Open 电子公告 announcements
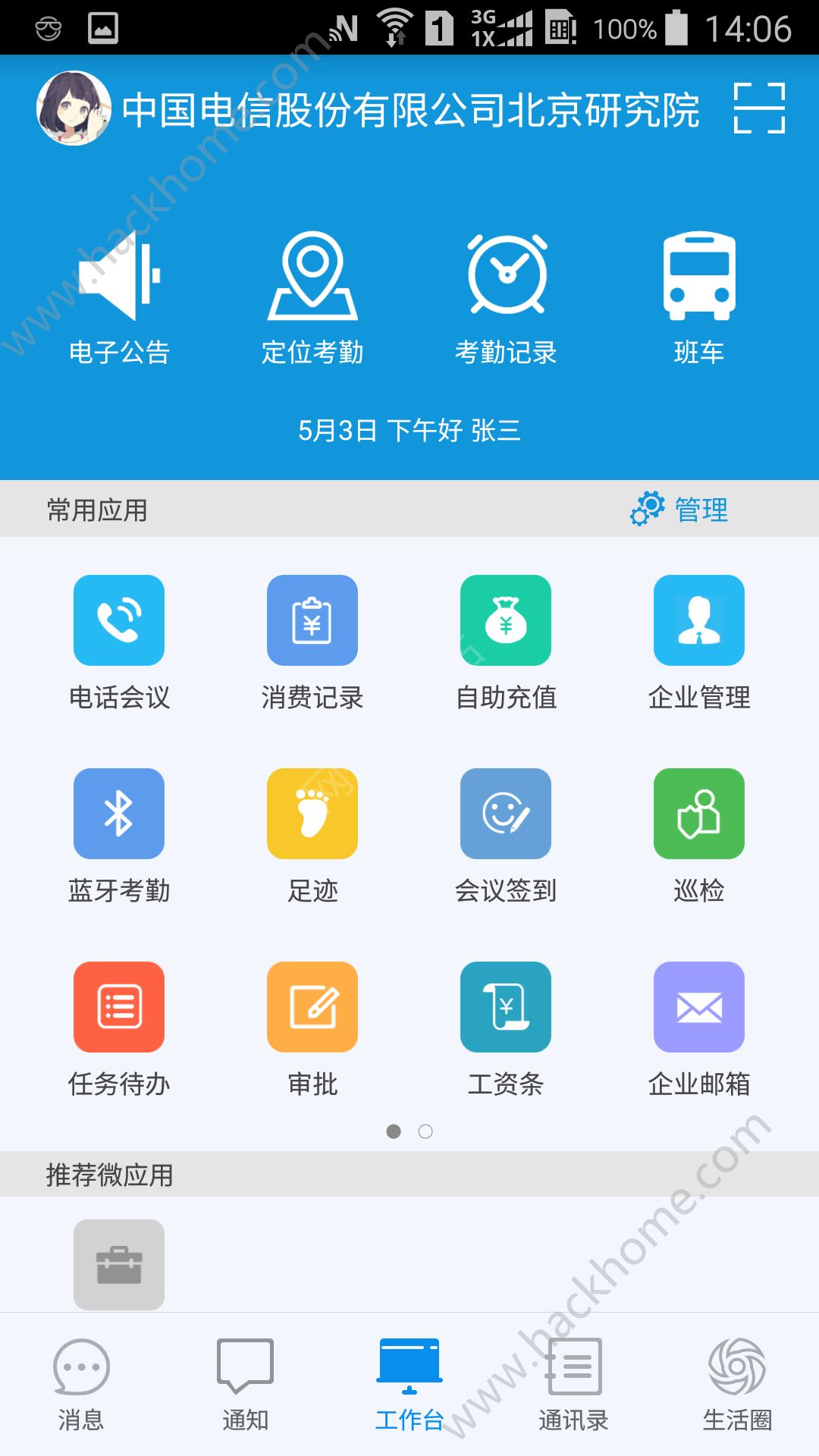This screenshot has height=1456, width=819. (119, 297)
